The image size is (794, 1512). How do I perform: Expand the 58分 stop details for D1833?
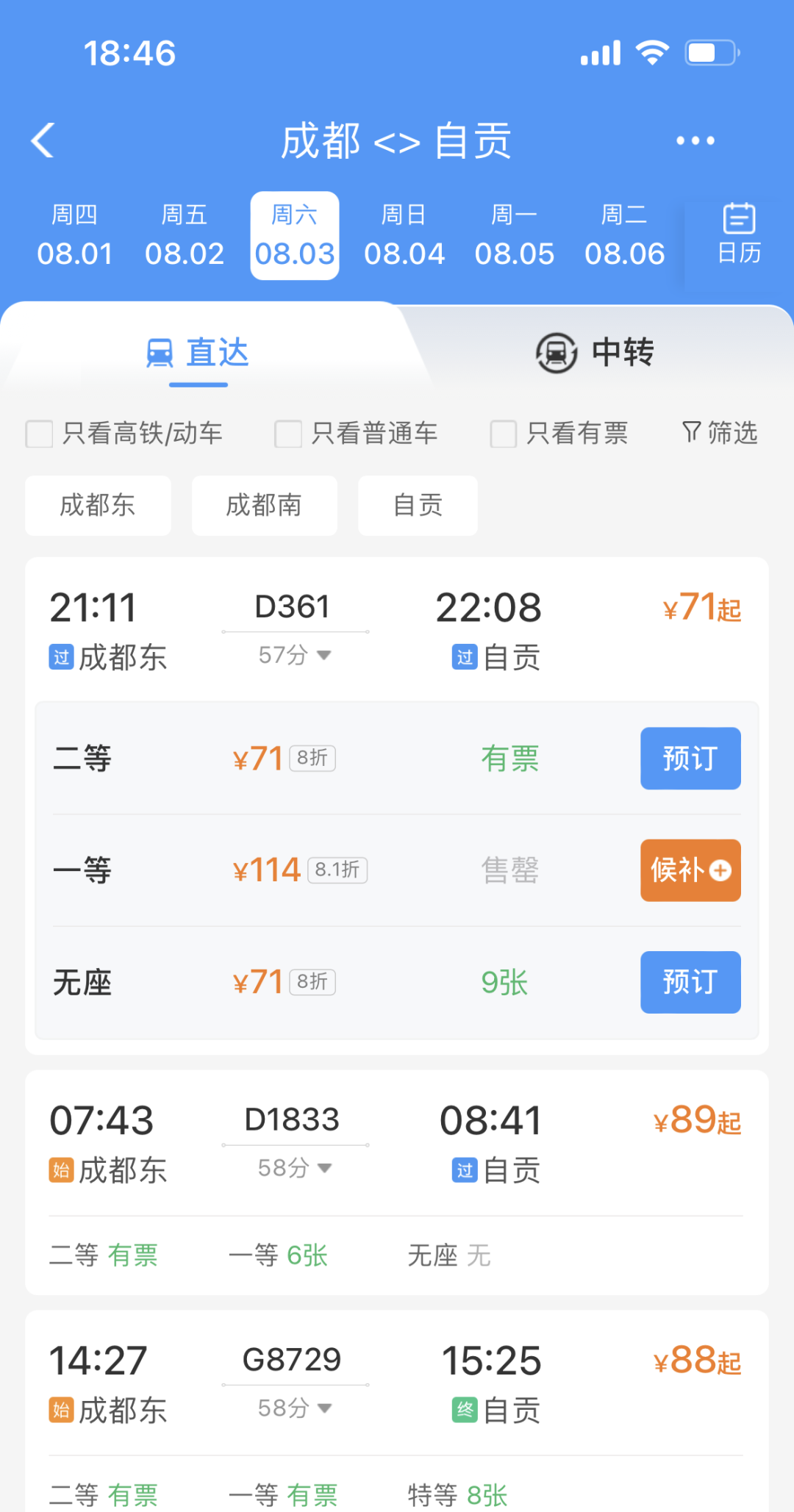(294, 1168)
